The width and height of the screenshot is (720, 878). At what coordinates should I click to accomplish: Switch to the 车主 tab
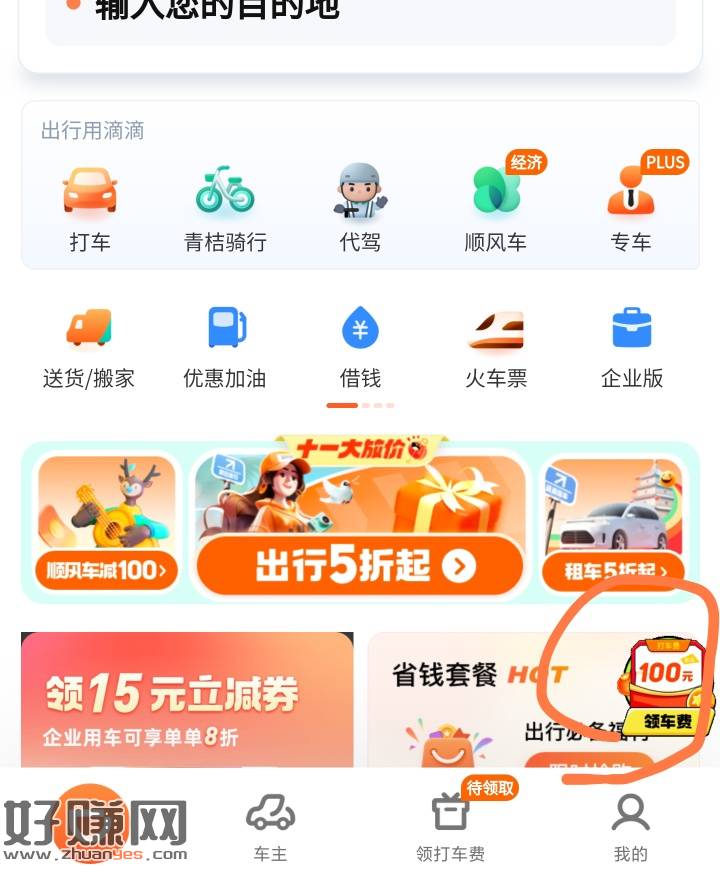[270, 826]
